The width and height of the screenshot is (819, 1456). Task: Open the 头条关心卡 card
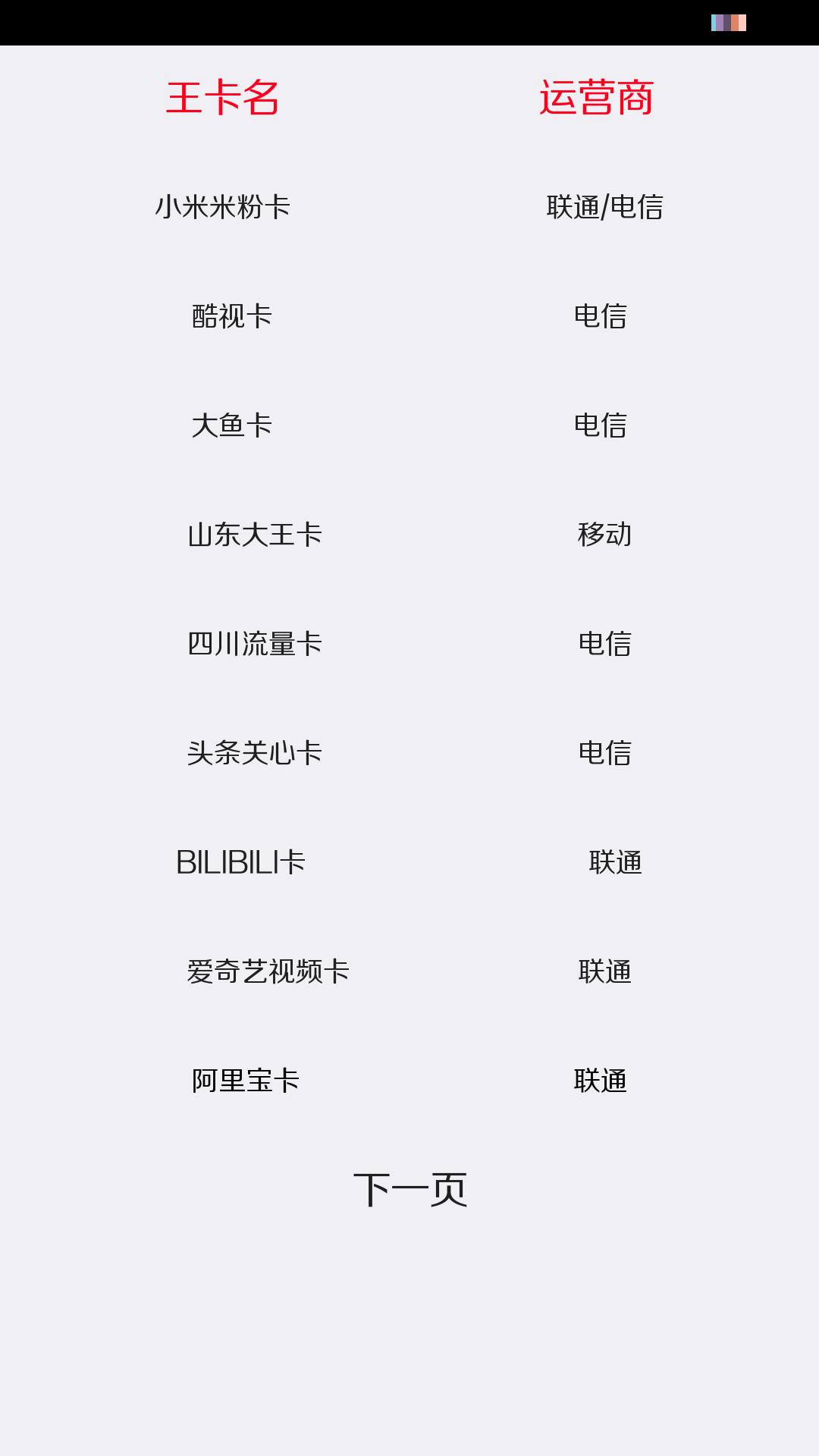coord(255,753)
